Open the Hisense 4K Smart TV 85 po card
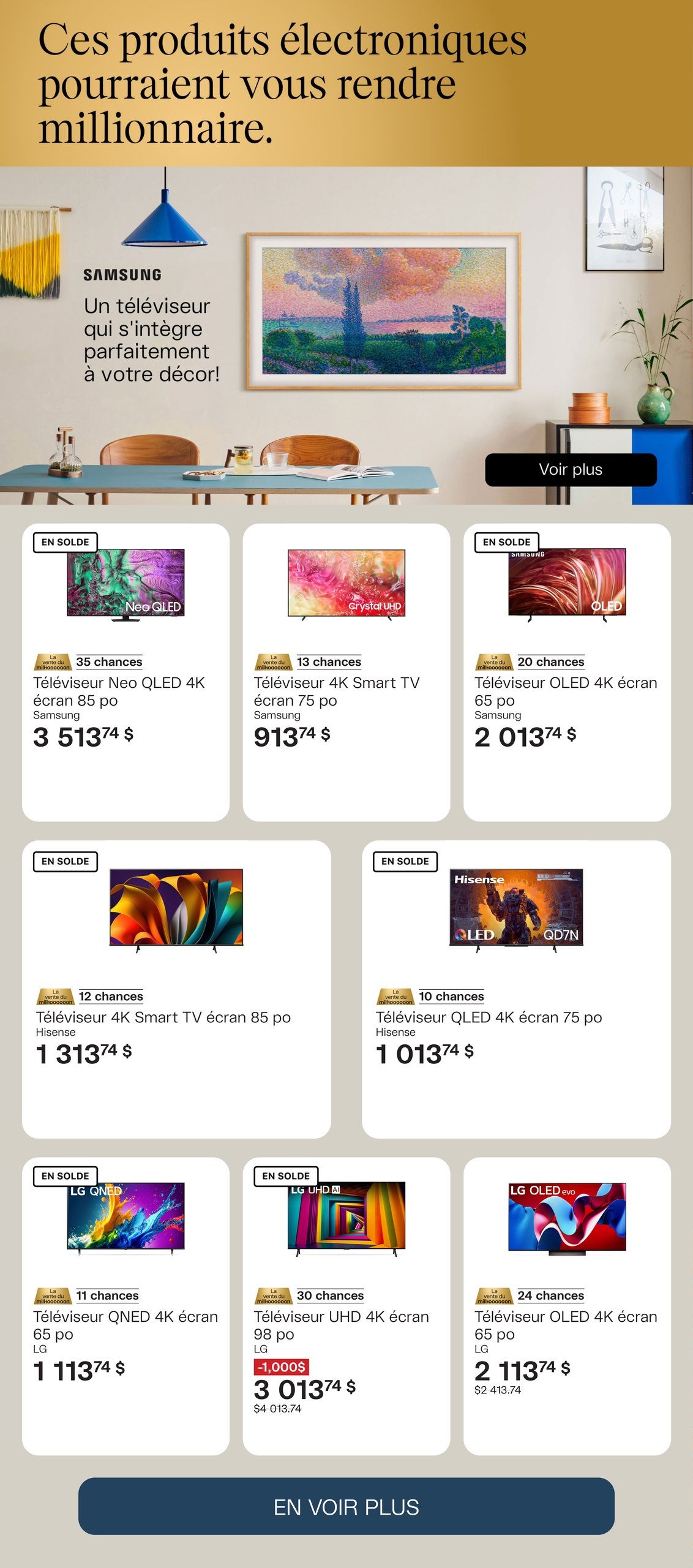This screenshot has width=693, height=1568. 176,989
